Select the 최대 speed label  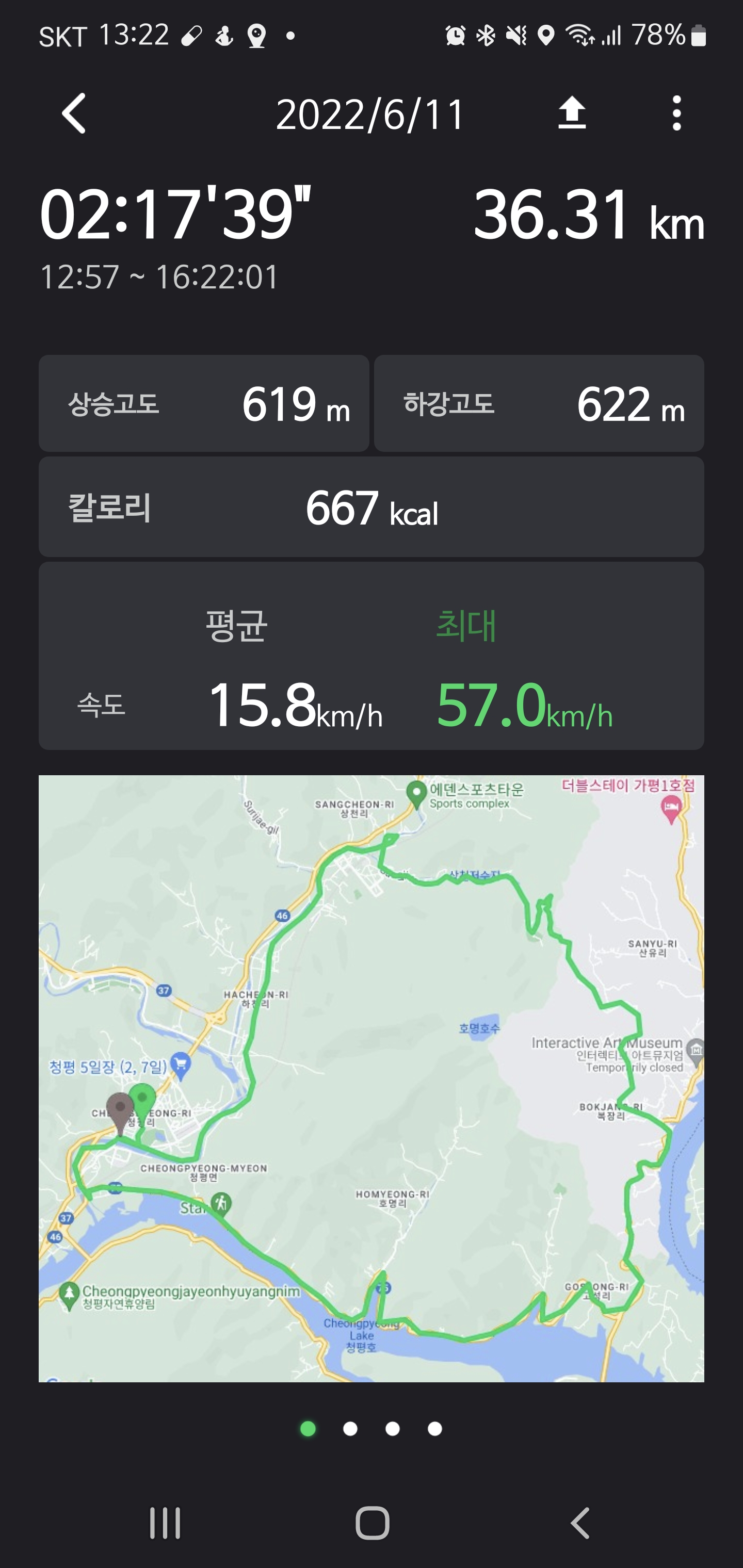[x=466, y=625]
